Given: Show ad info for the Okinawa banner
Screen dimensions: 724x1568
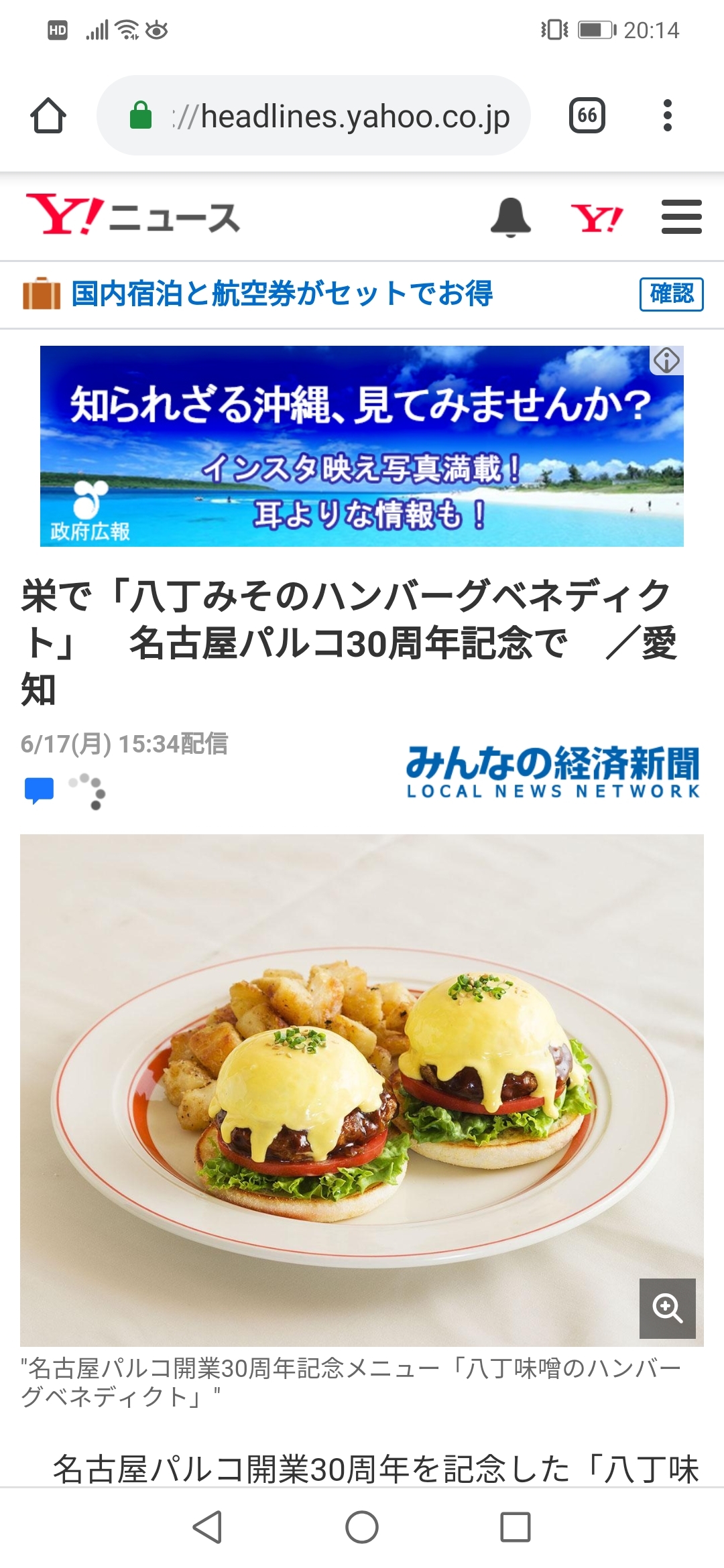Looking at the screenshot, I should pyautogui.click(x=667, y=361).
